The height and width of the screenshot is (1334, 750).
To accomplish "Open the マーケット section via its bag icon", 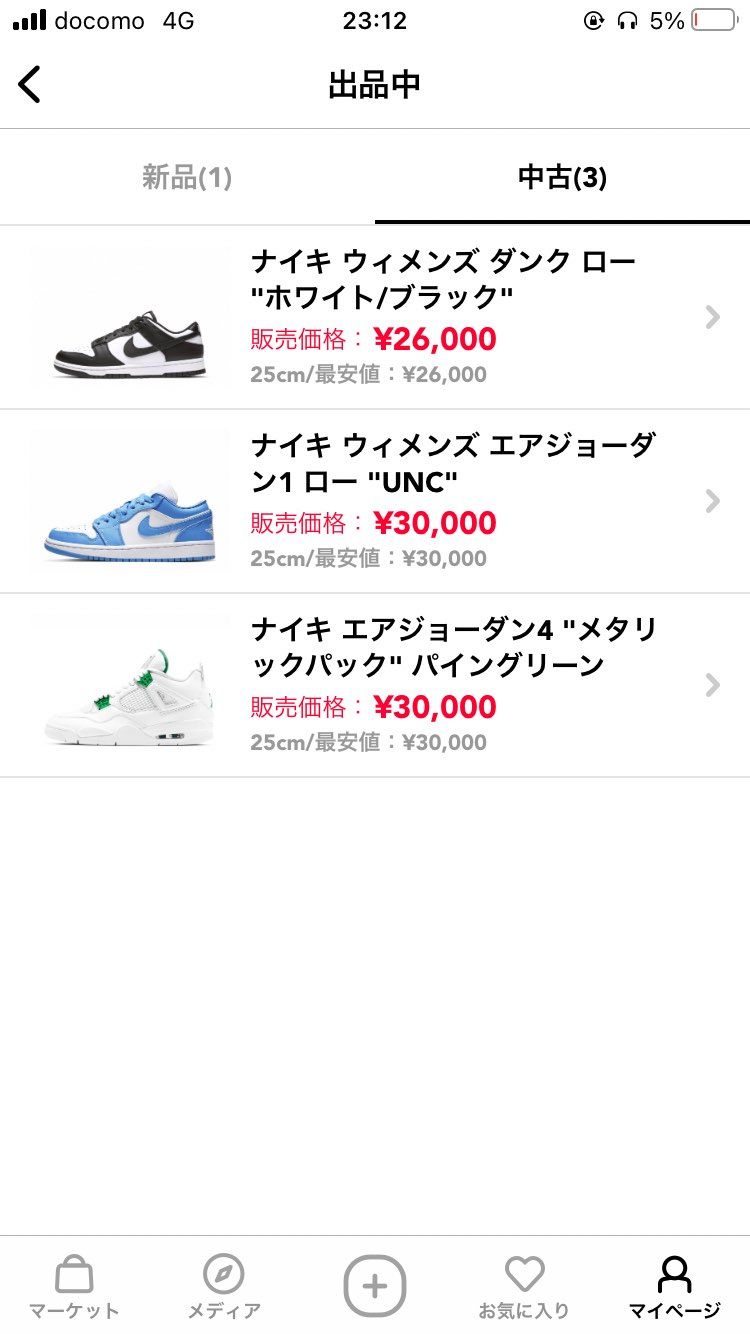I will (x=74, y=1285).
